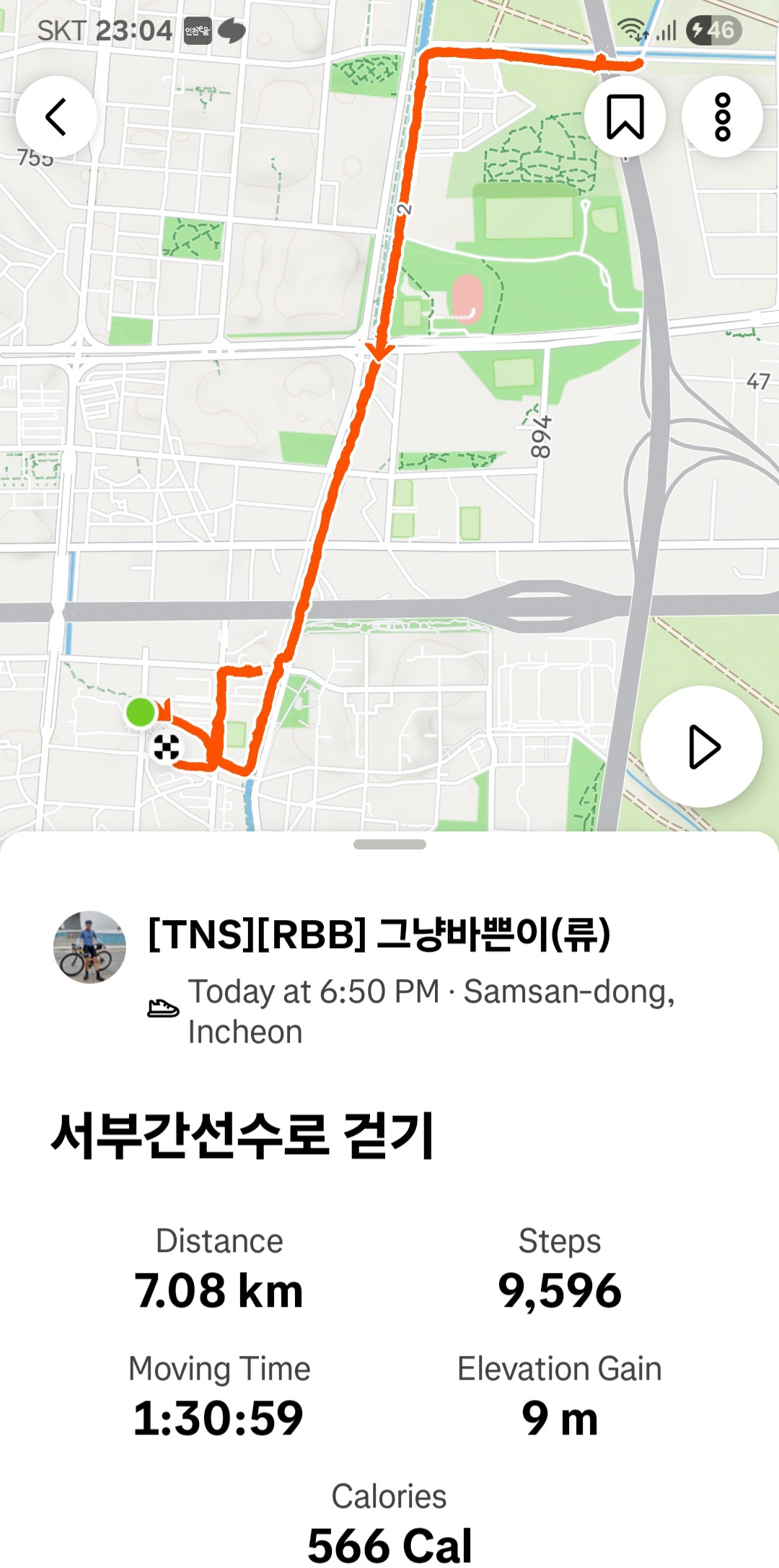779x1568 pixels.
Task: Bookmark this walking activity
Action: coord(625,117)
